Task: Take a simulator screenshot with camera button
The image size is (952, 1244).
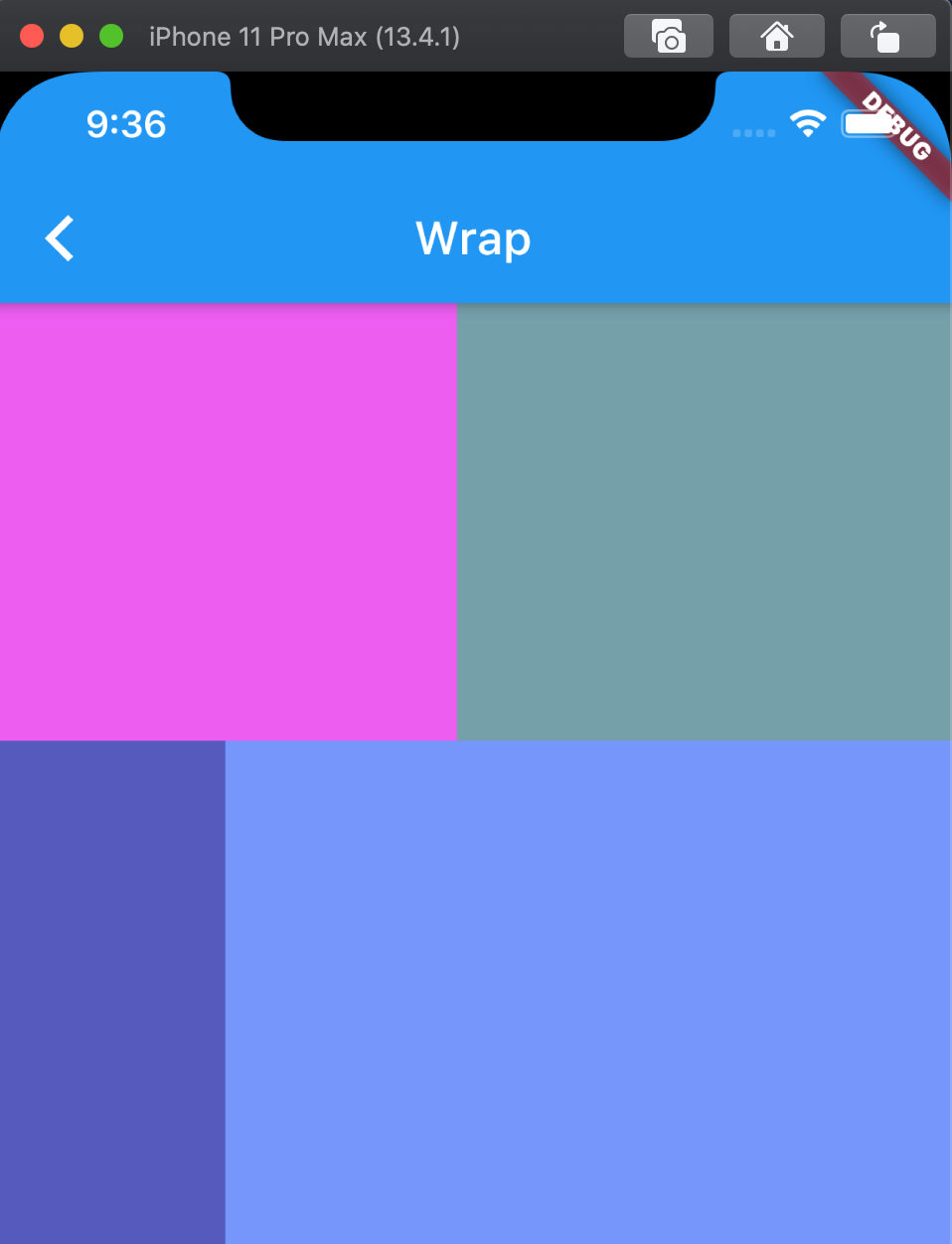Action: [669, 37]
